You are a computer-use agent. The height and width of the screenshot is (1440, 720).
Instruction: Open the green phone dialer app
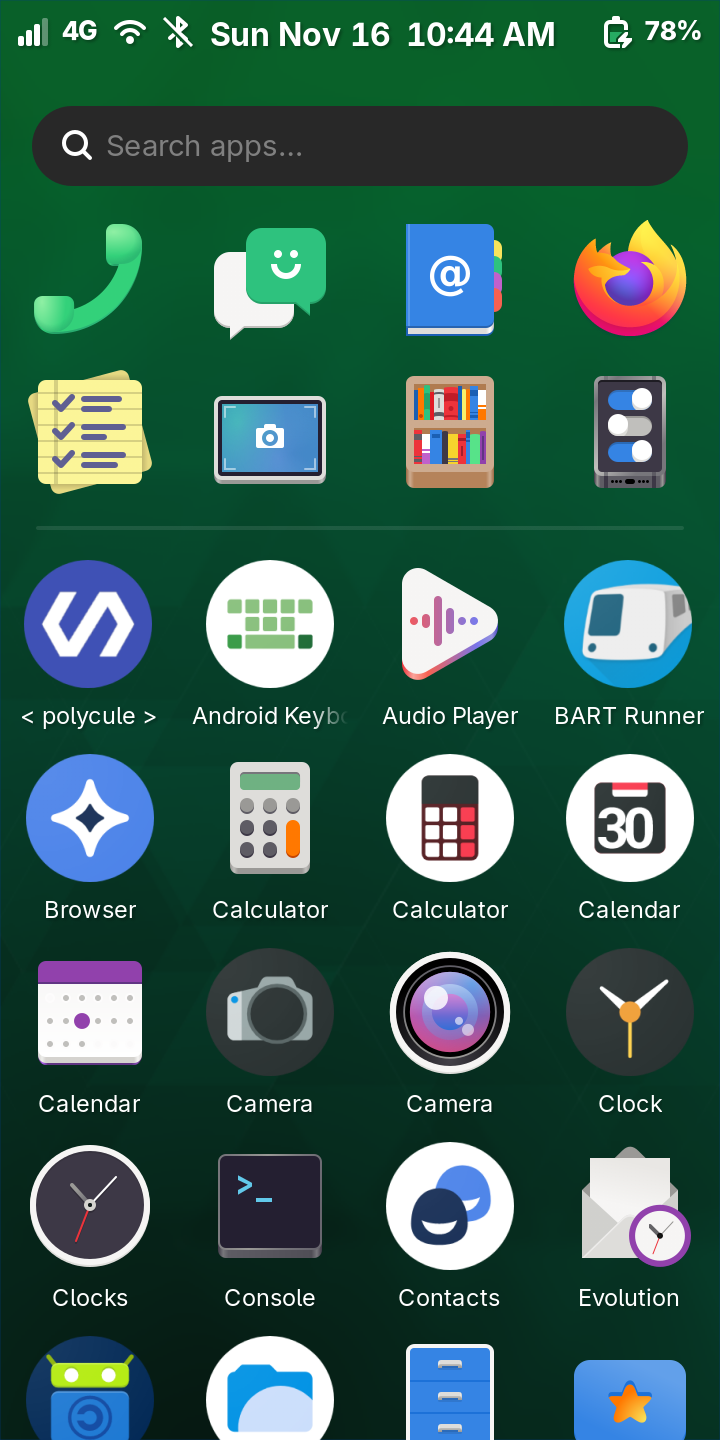click(90, 279)
